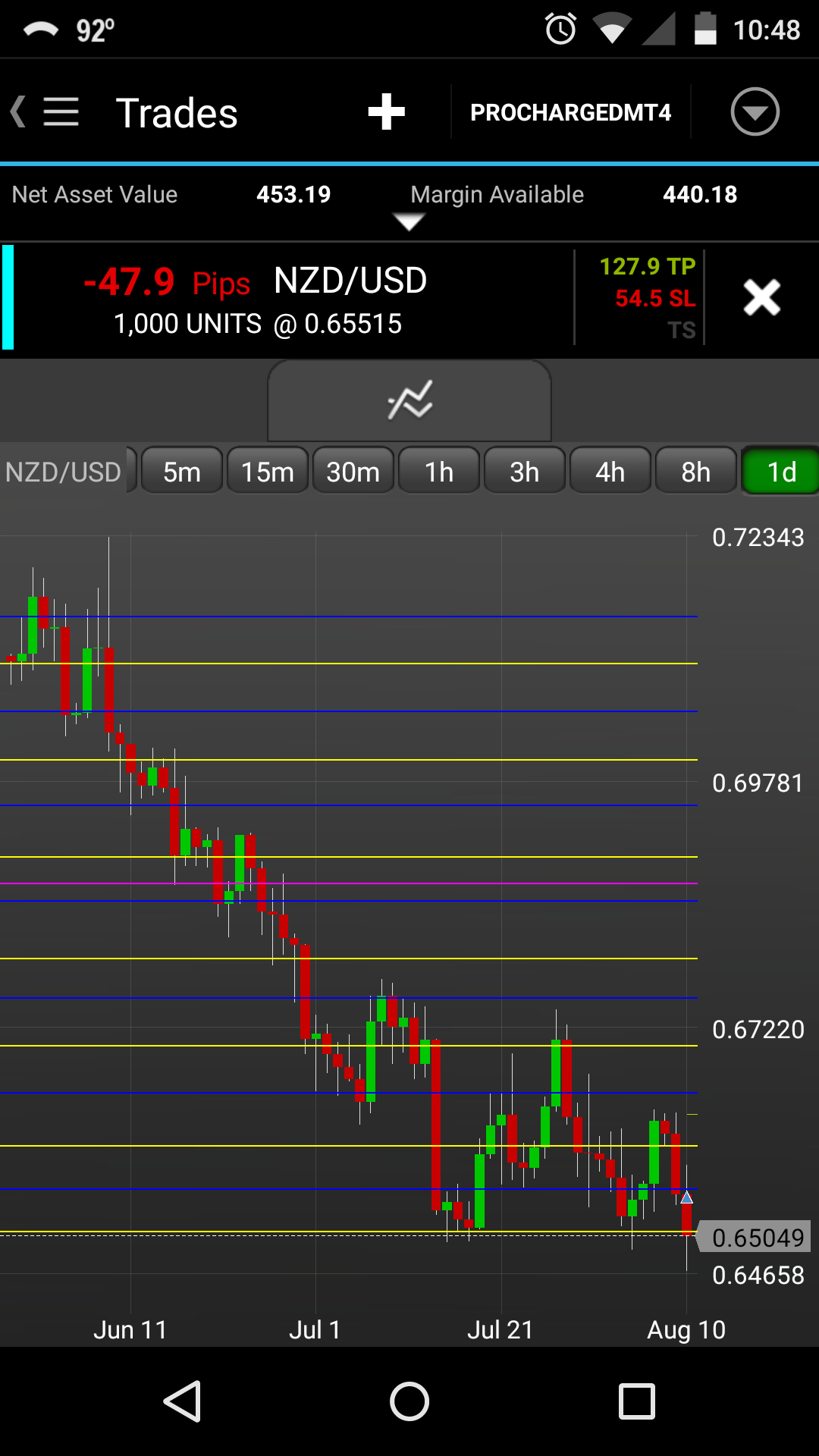Toggle the chart panel handle

click(x=409, y=400)
